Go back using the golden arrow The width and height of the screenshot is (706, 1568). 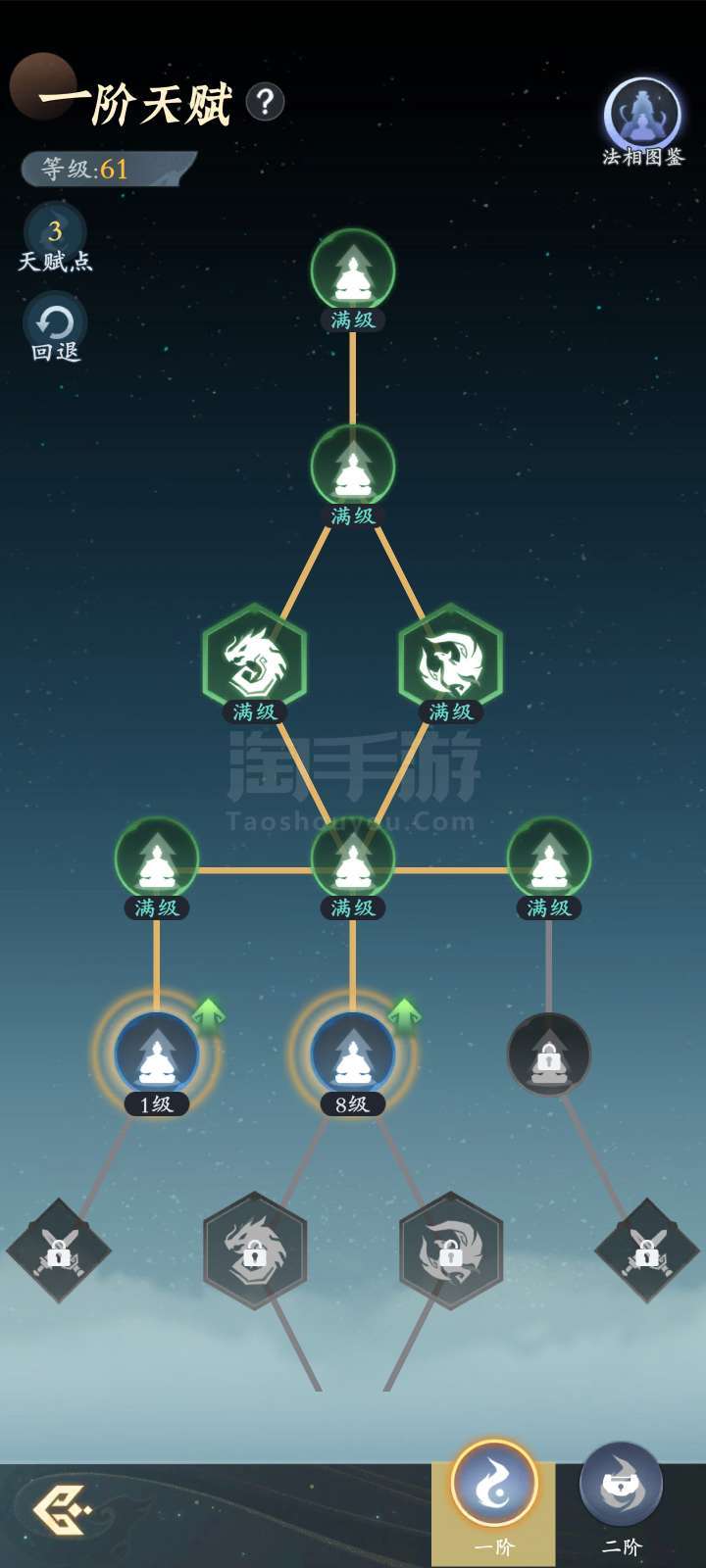click(x=62, y=1510)
